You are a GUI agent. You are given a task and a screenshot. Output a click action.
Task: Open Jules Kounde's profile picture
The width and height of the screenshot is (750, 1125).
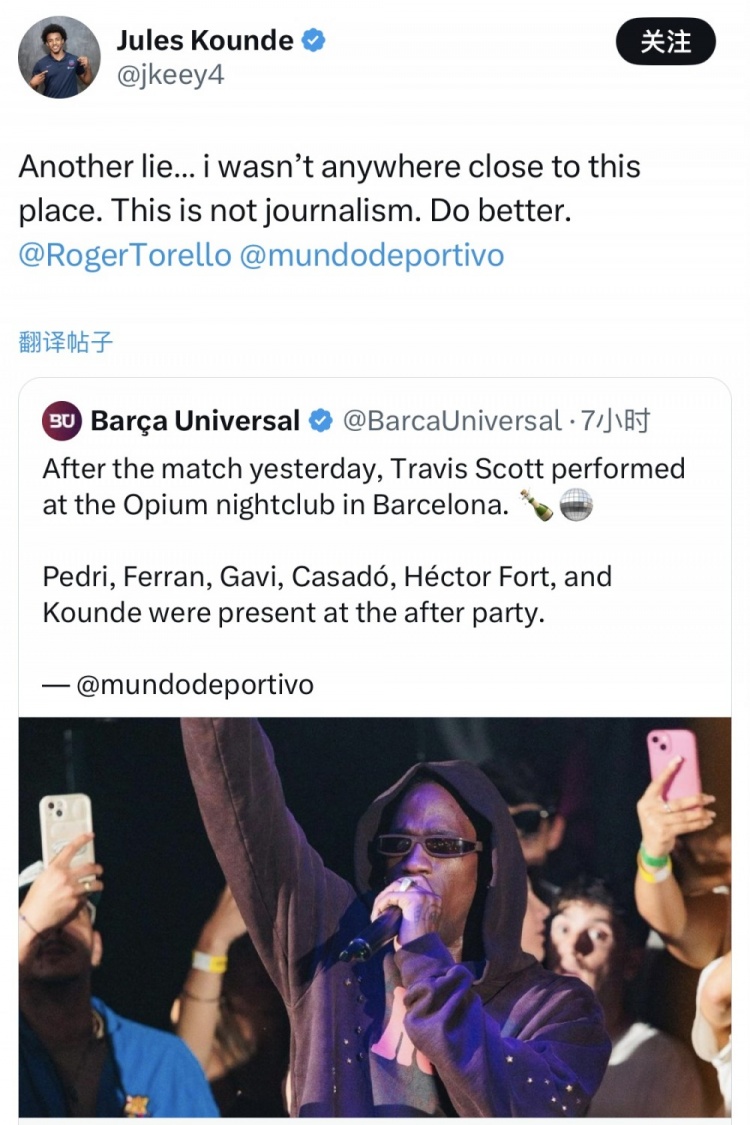coord(59,57)
